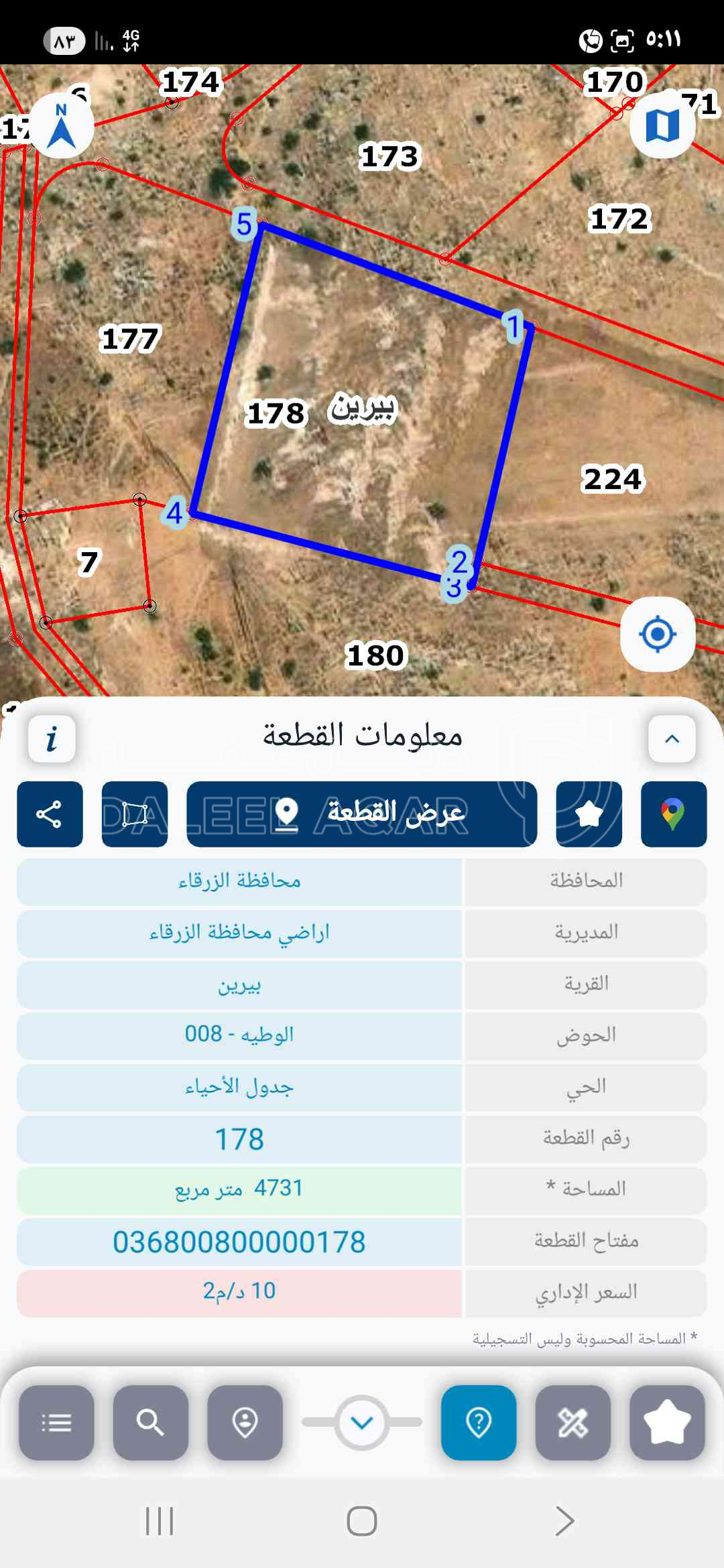Tap the person location pin tool
This screenshot has width=724, height=1568.
click(245, 1423)
